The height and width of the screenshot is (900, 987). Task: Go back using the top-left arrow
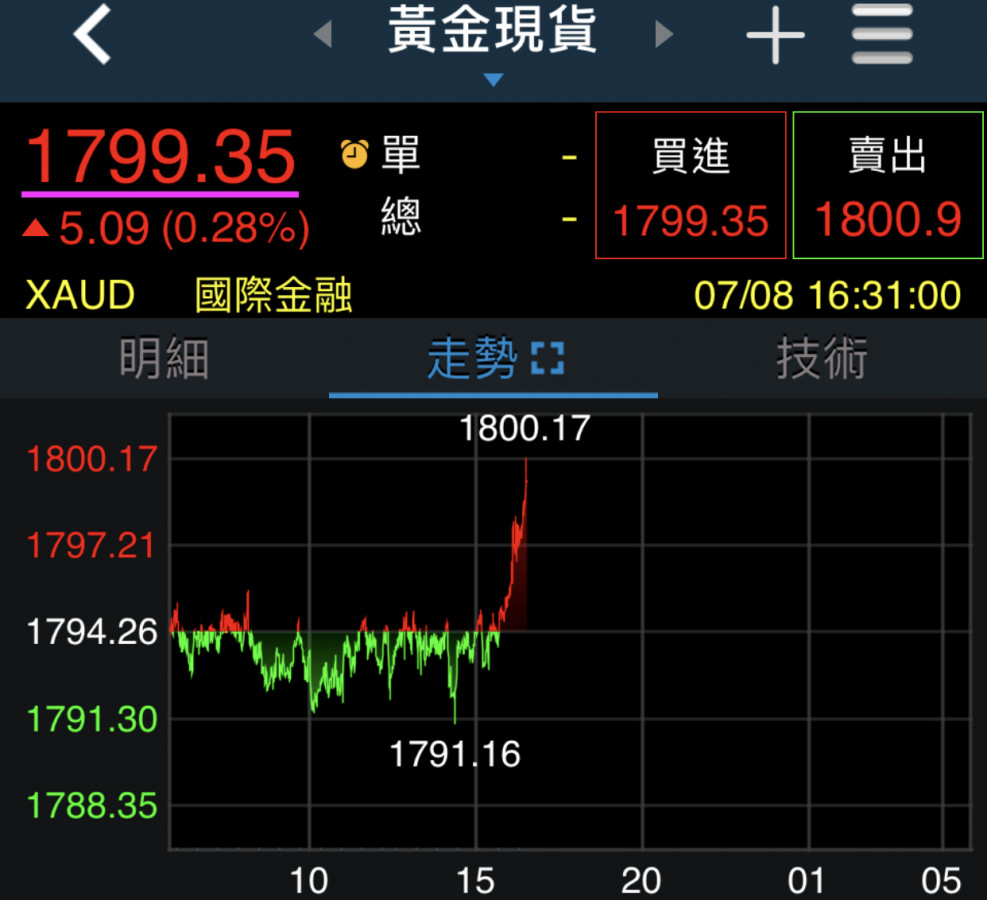(92, 35)
